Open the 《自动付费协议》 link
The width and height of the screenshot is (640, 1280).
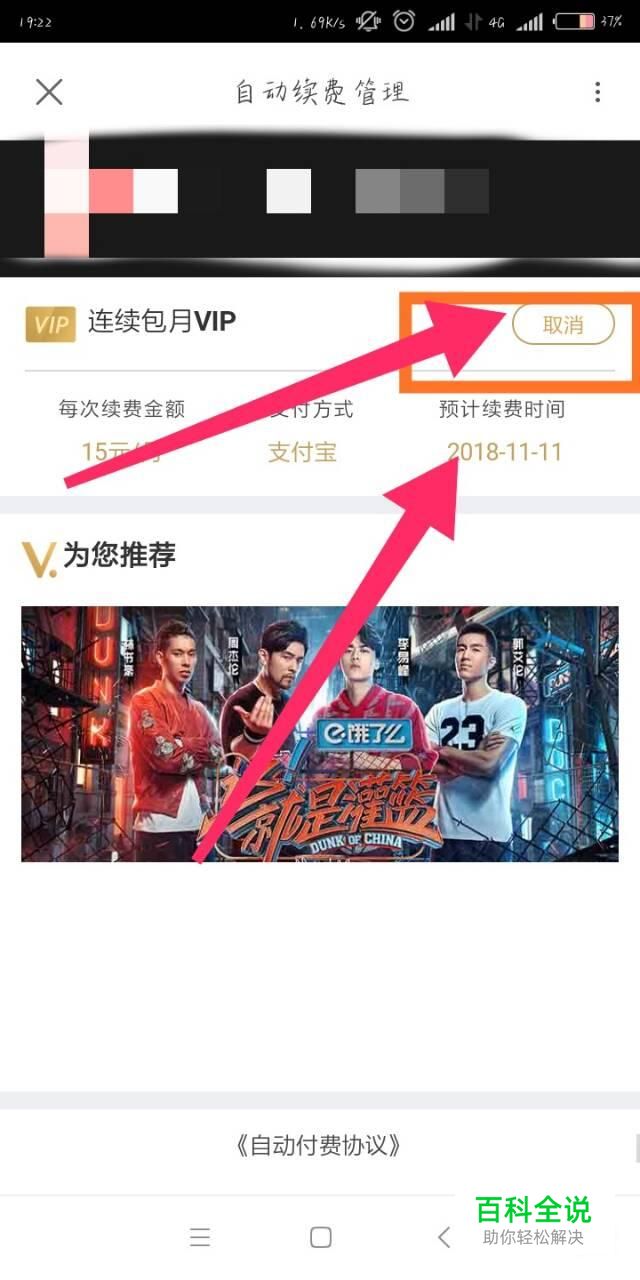click(x=320, y=1144)
